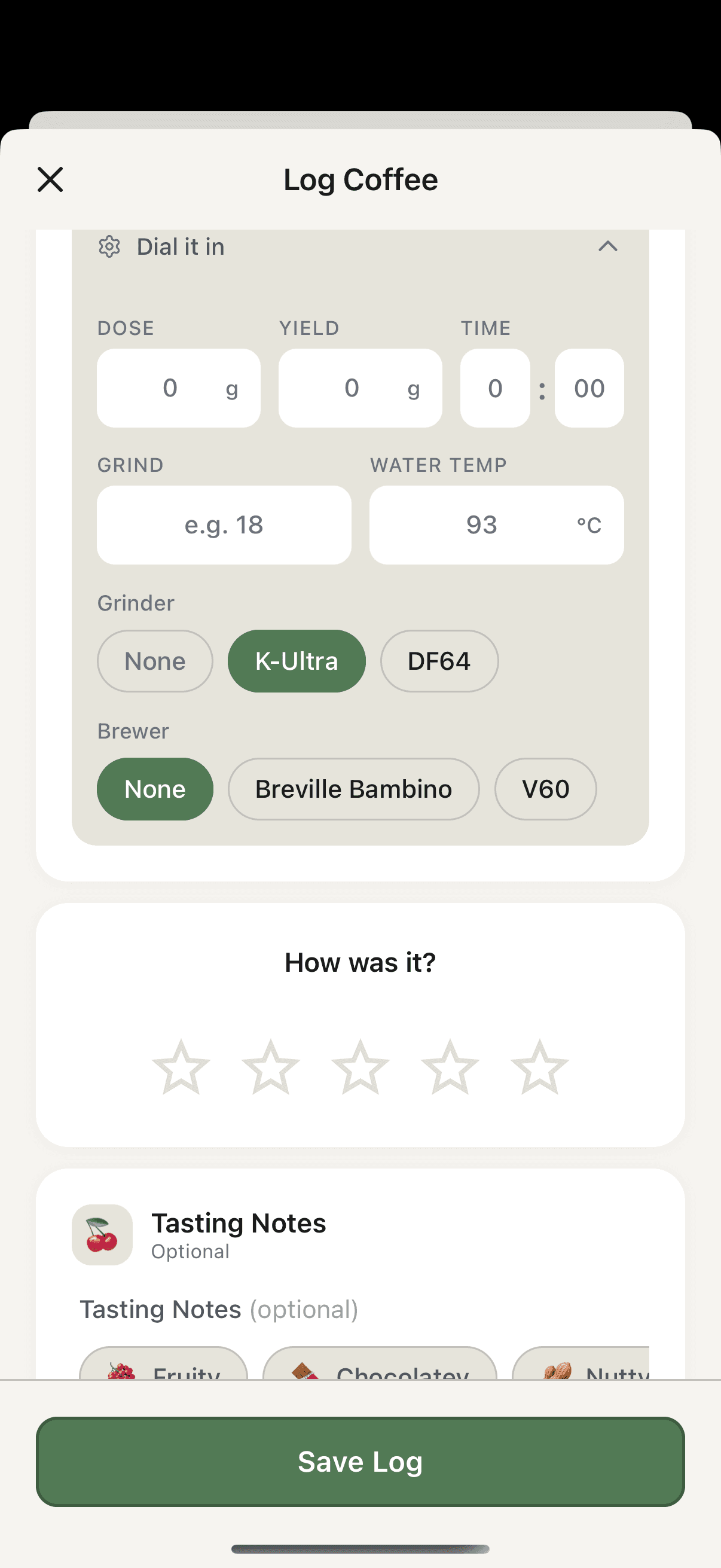721x1568 pixels.
Task: Set the Grinder selection to None
Action: pyautogui.click(x=155, y=661)
